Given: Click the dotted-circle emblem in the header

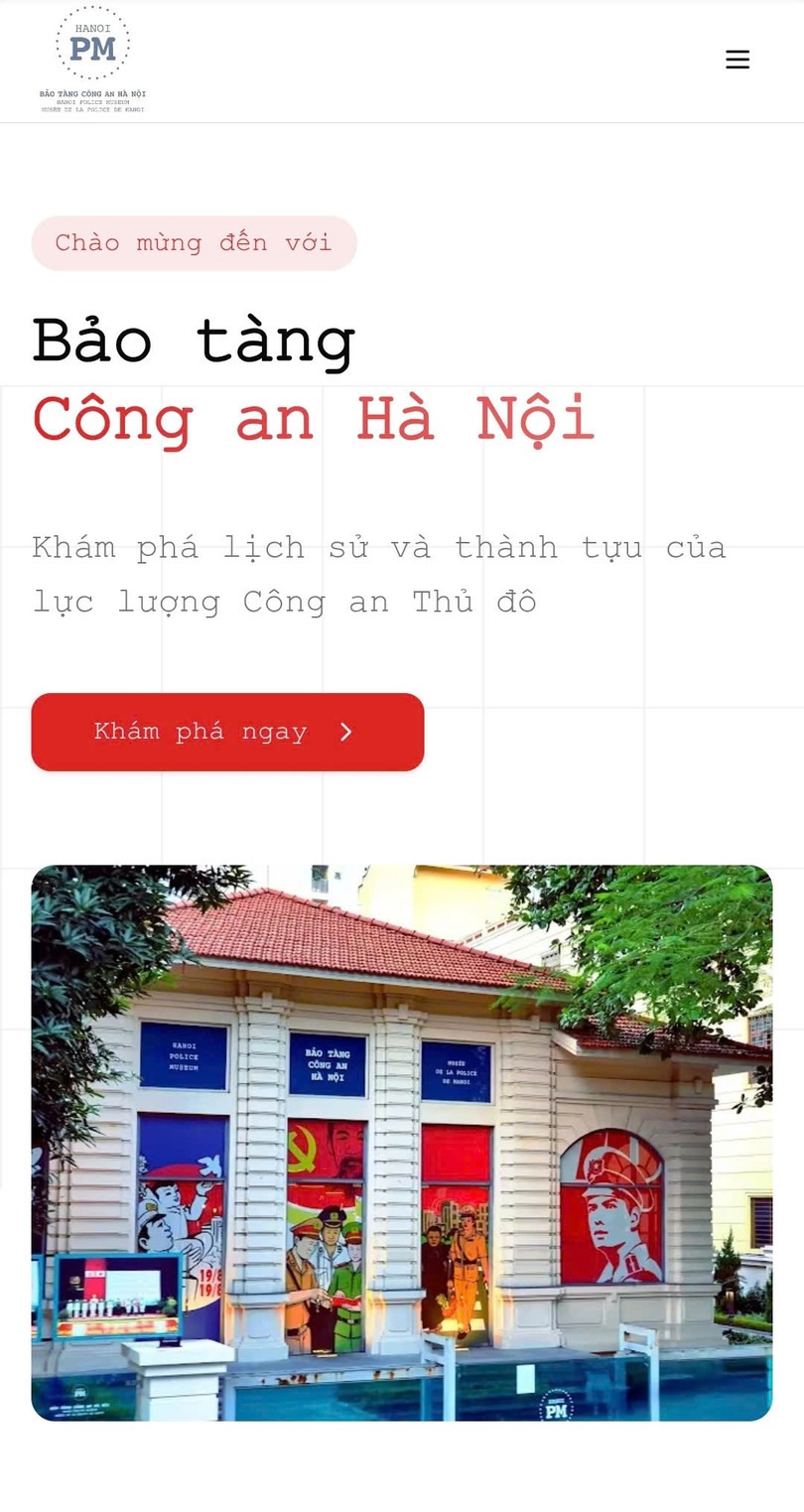Looking at the screenshot, I should (94, 46).
